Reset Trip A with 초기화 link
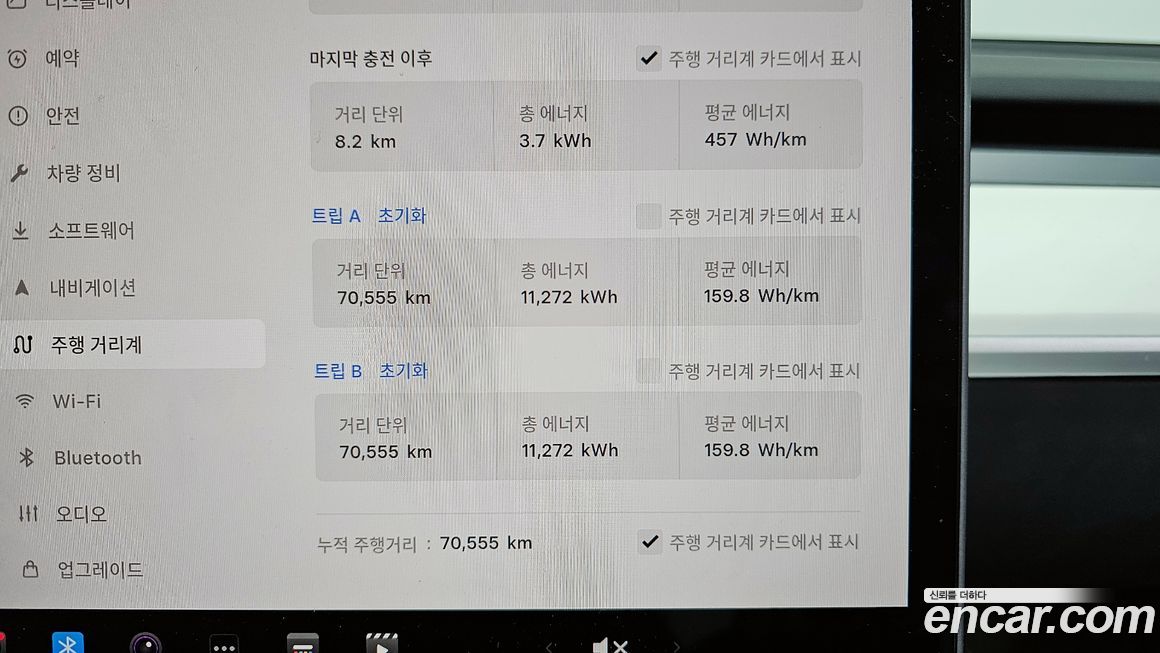This screenshot has height=653, width=1160. click(402, 216)
